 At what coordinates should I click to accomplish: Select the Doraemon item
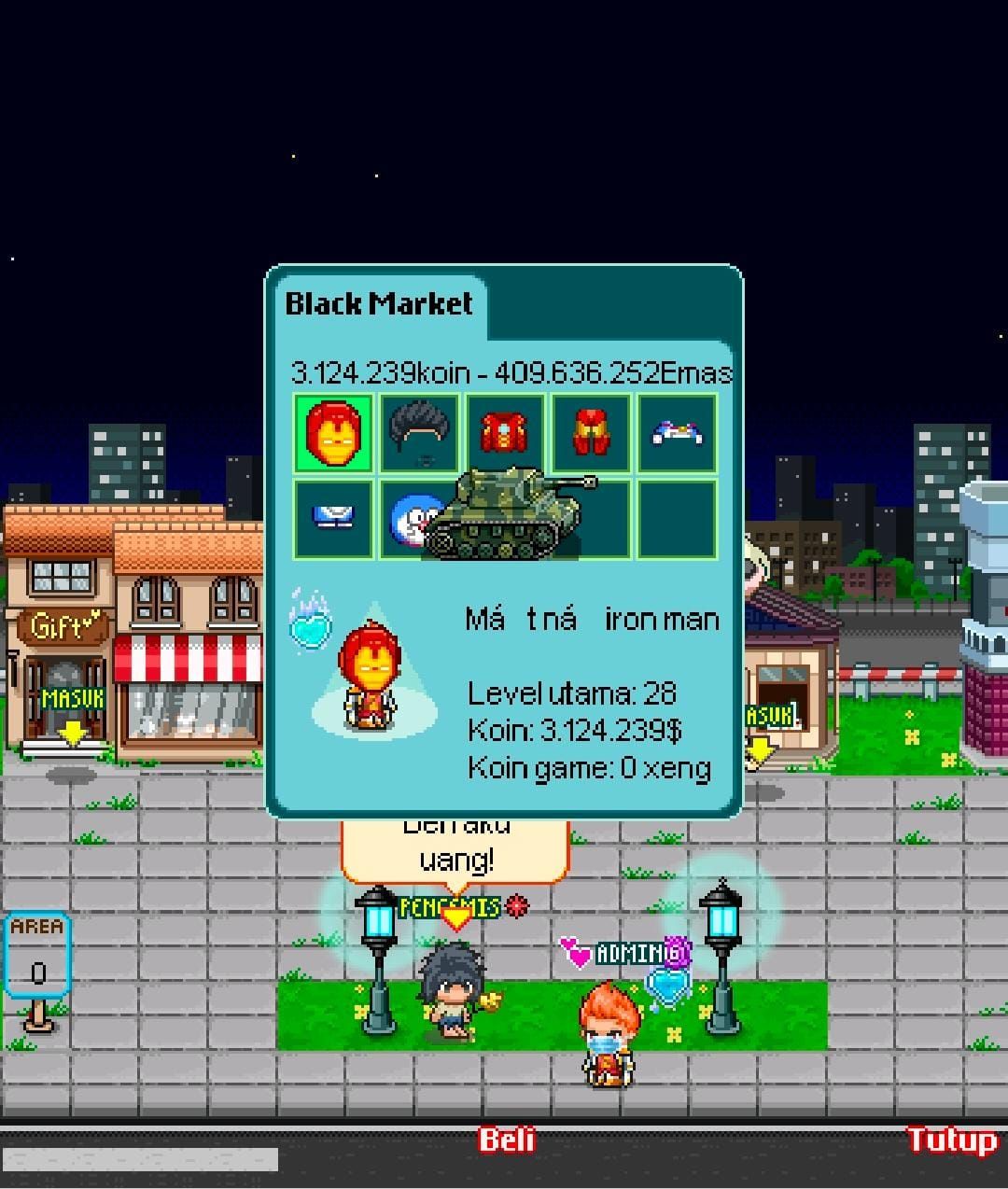pos(405,516)
